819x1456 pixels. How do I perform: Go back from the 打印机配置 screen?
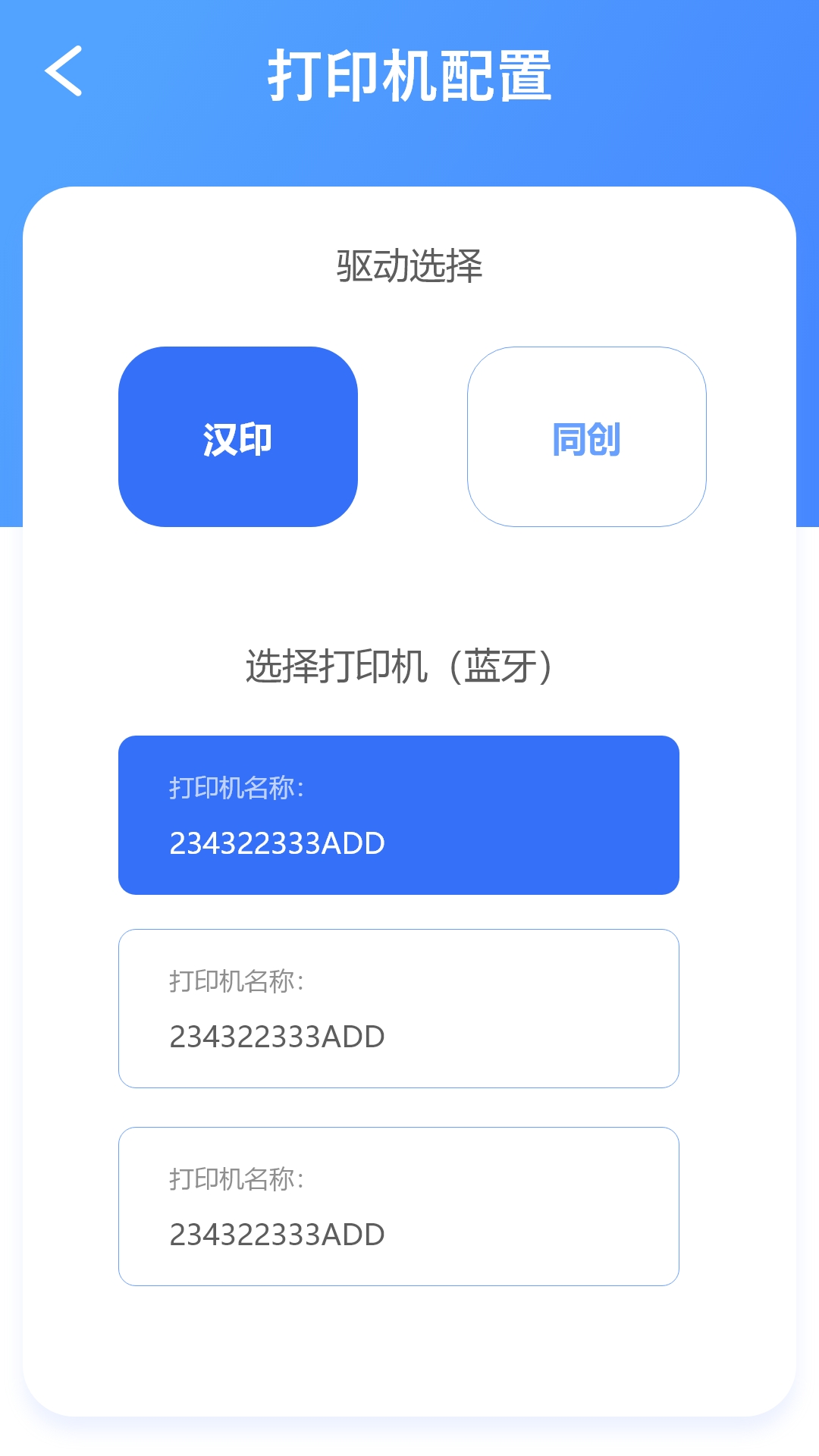64,71
